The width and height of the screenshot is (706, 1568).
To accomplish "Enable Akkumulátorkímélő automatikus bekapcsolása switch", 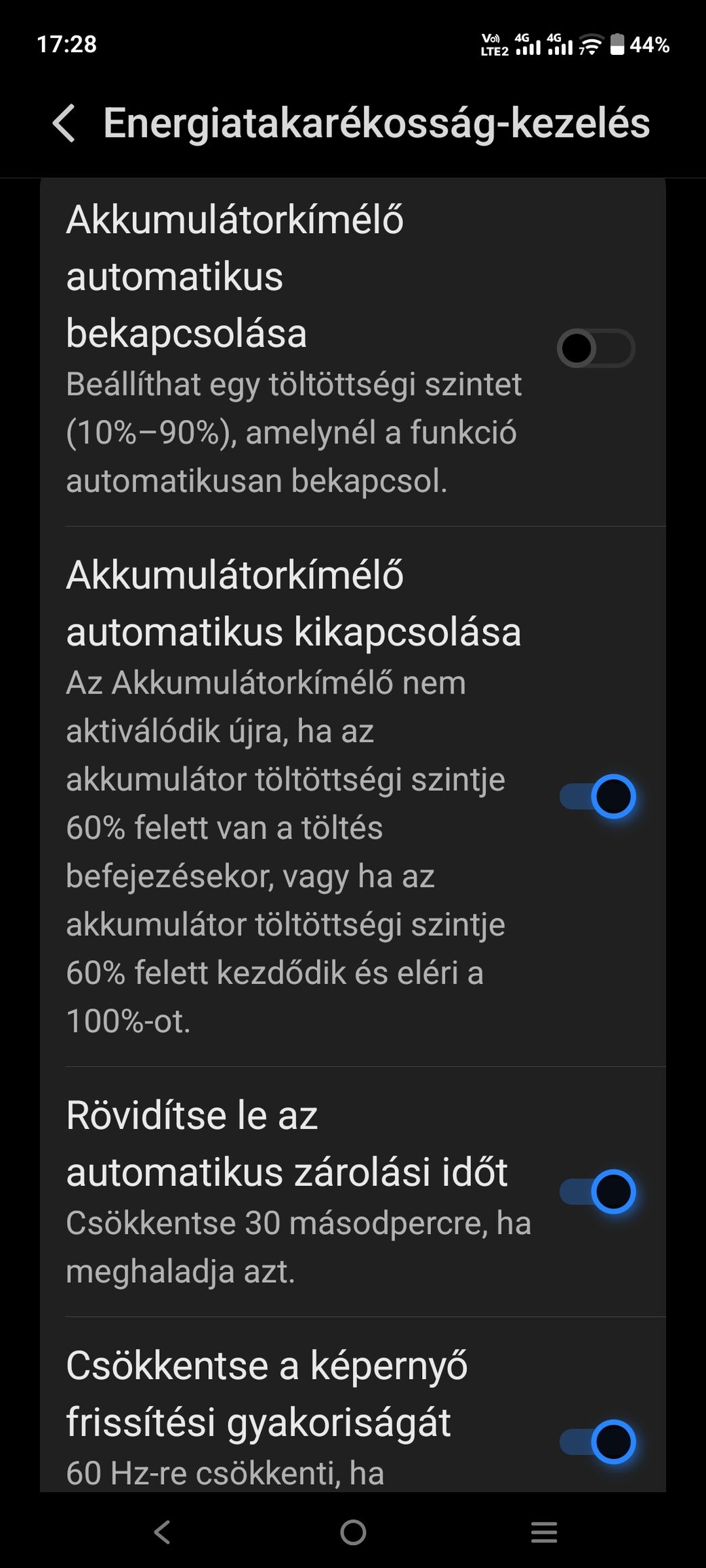I will pyautogui.click(x=596, y=348).
